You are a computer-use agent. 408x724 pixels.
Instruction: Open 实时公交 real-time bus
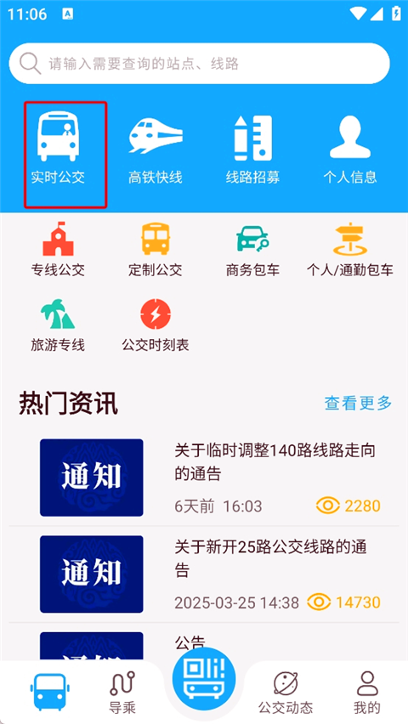[x=58, y=148]
